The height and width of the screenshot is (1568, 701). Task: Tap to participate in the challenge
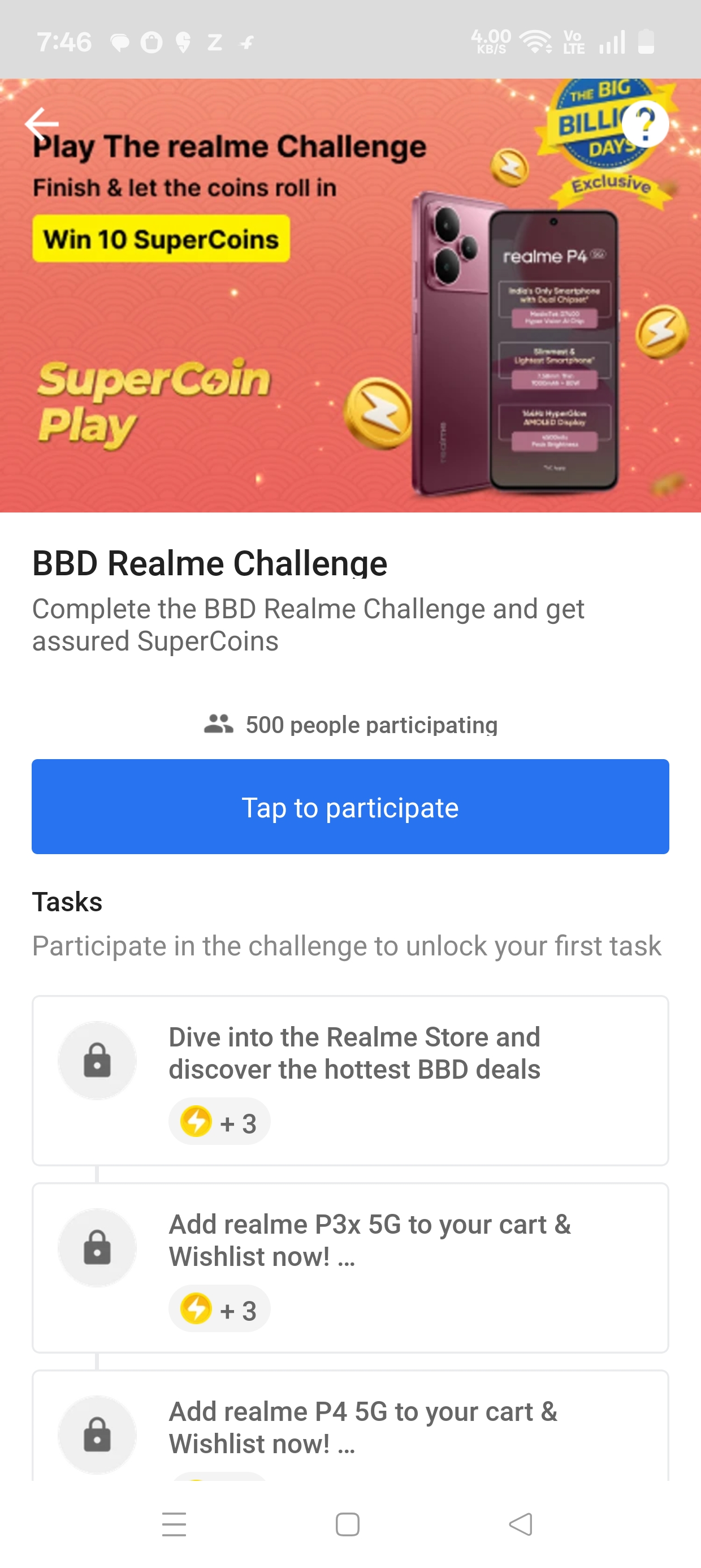click(x=350, y=807)
